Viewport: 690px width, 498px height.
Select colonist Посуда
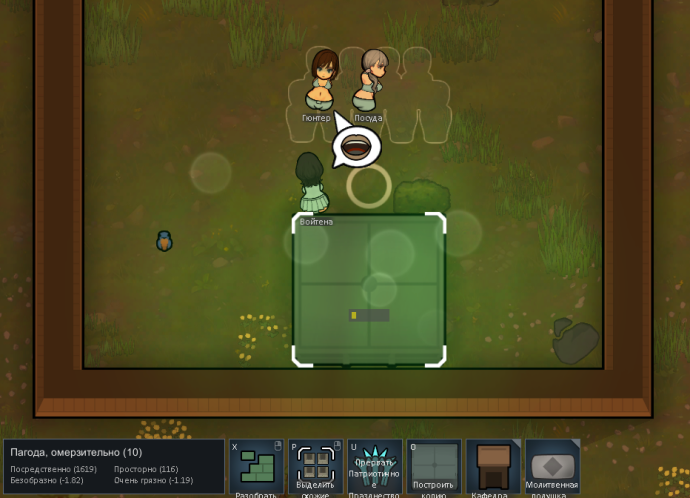(370, 82)
